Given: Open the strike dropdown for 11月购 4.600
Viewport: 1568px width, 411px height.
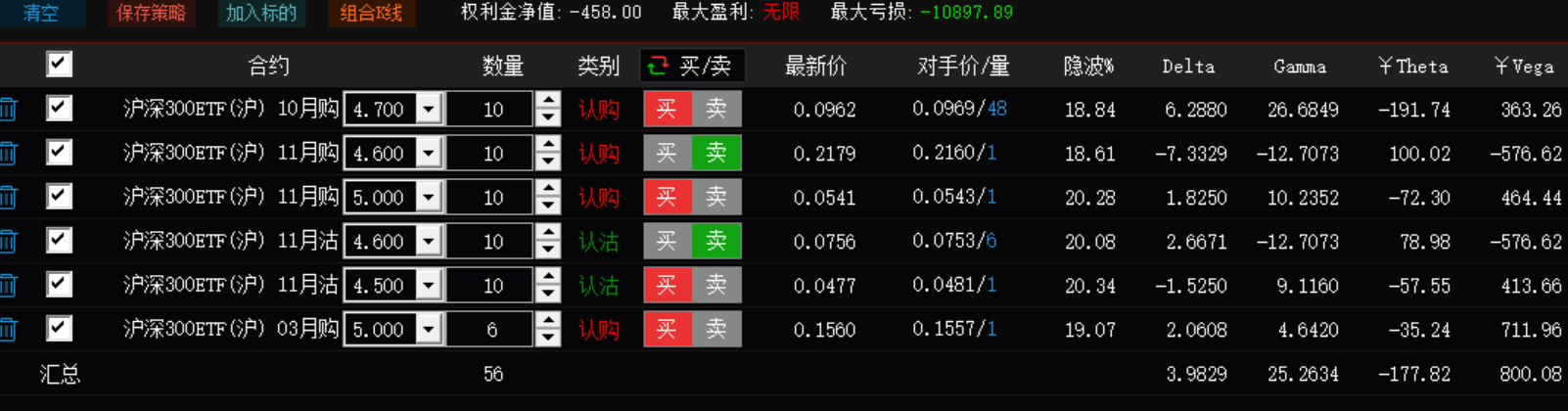Looking at the screenshot, I should point(429,153).
